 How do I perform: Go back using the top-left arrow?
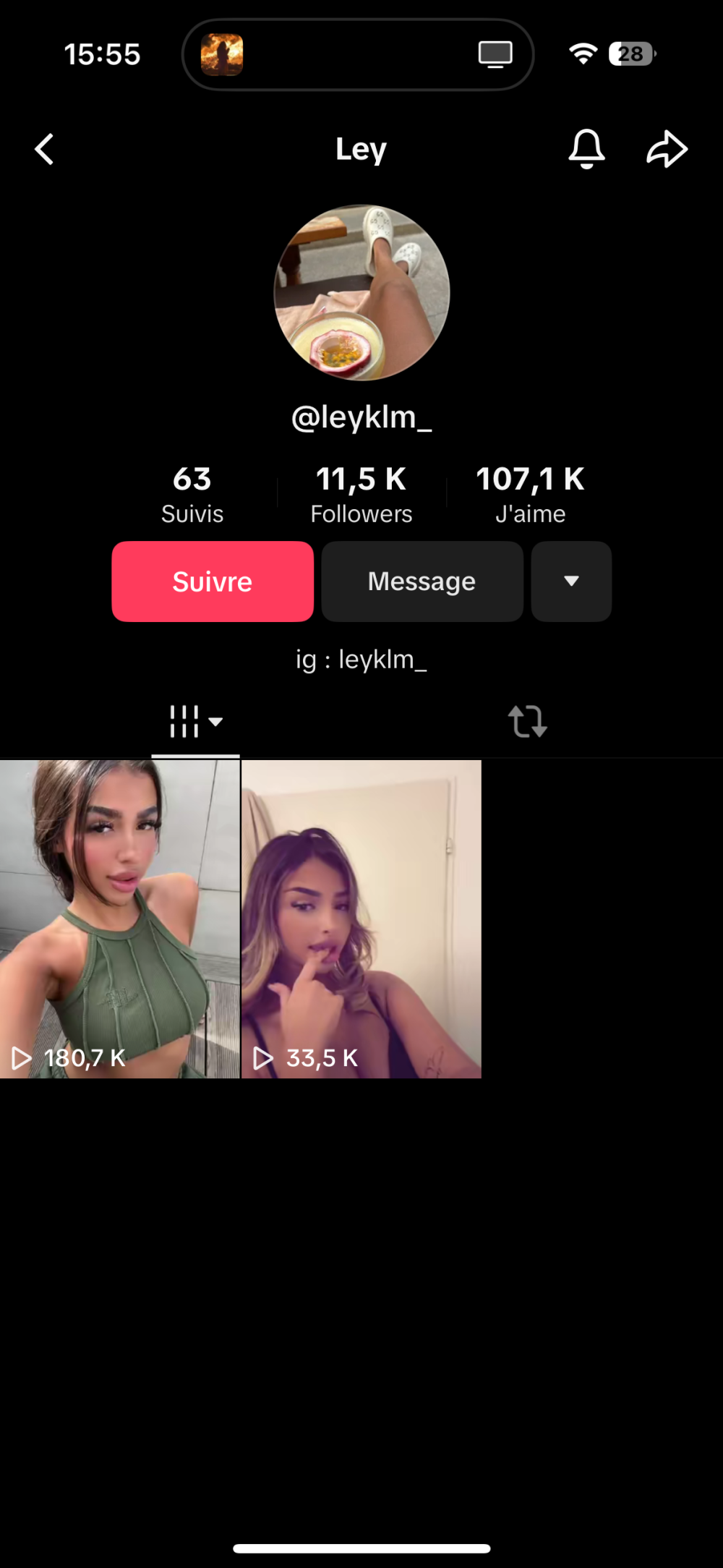45,150
